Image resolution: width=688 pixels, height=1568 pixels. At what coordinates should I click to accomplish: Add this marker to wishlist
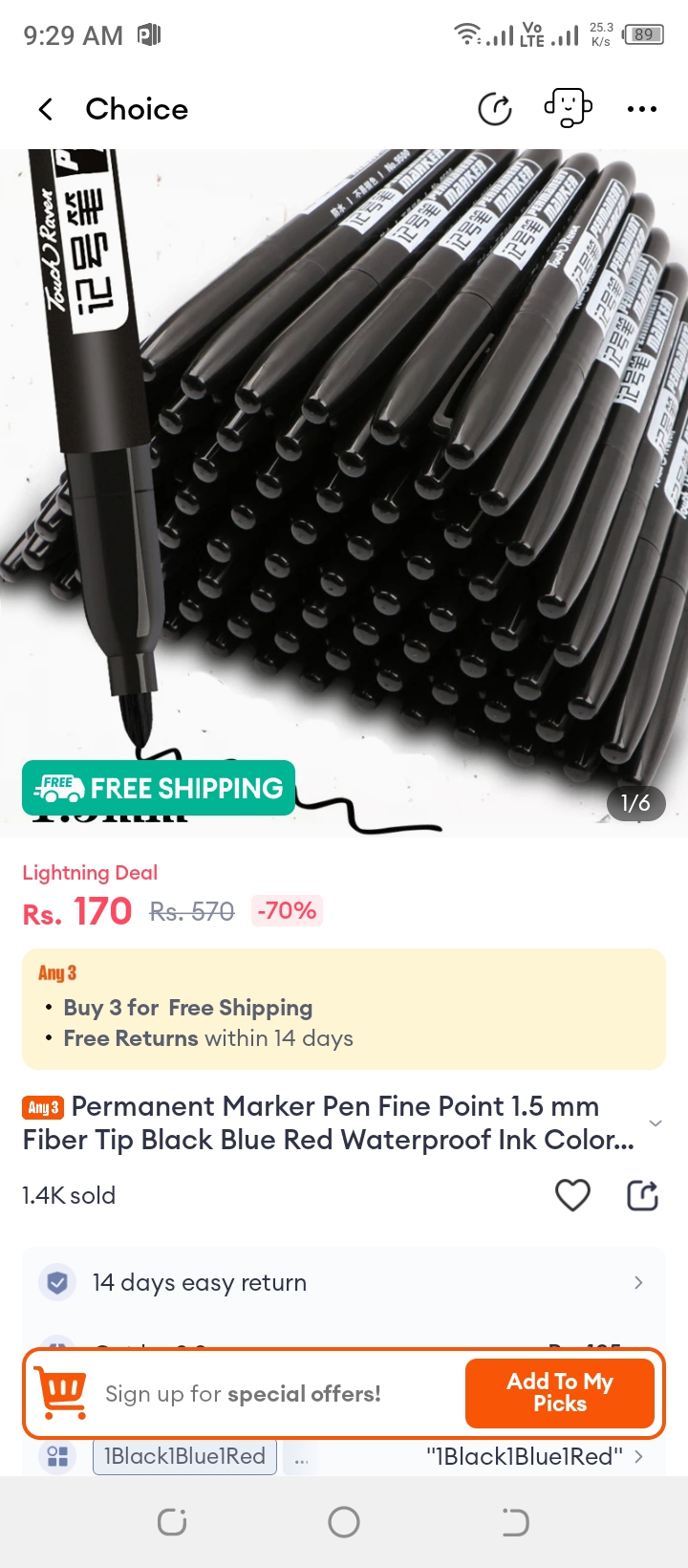click(x=572, y=1195)
